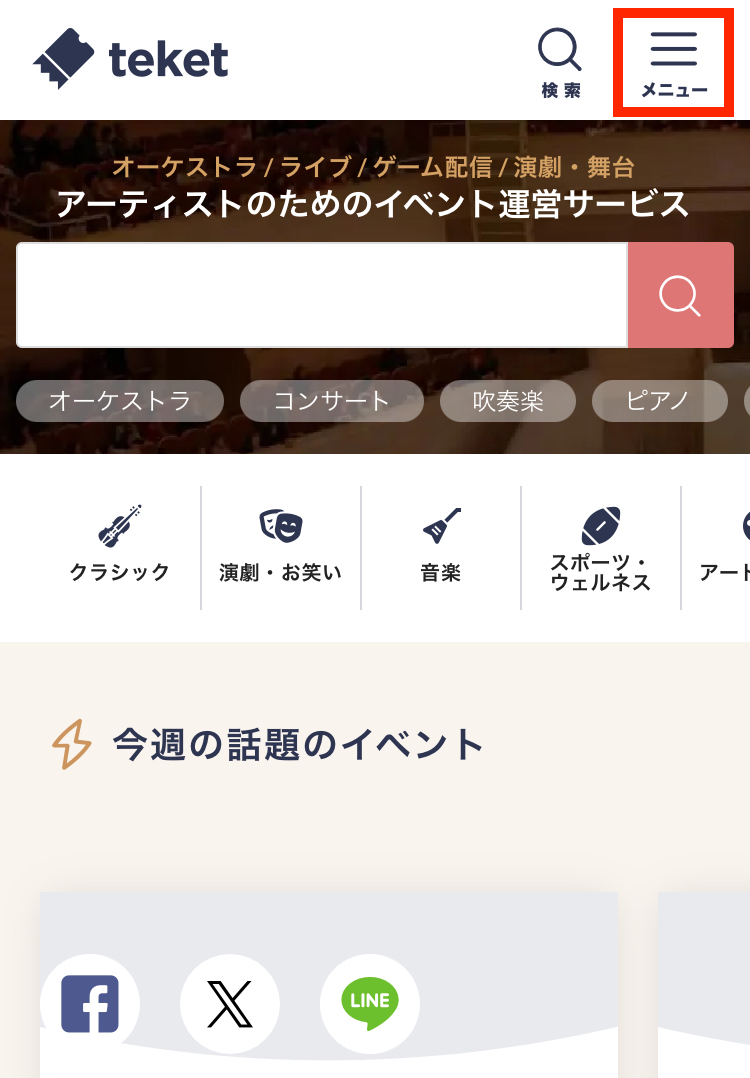Screen dimensions: 750x1078
Task: Browse the 音楽 category
Action: coord(441,546)
